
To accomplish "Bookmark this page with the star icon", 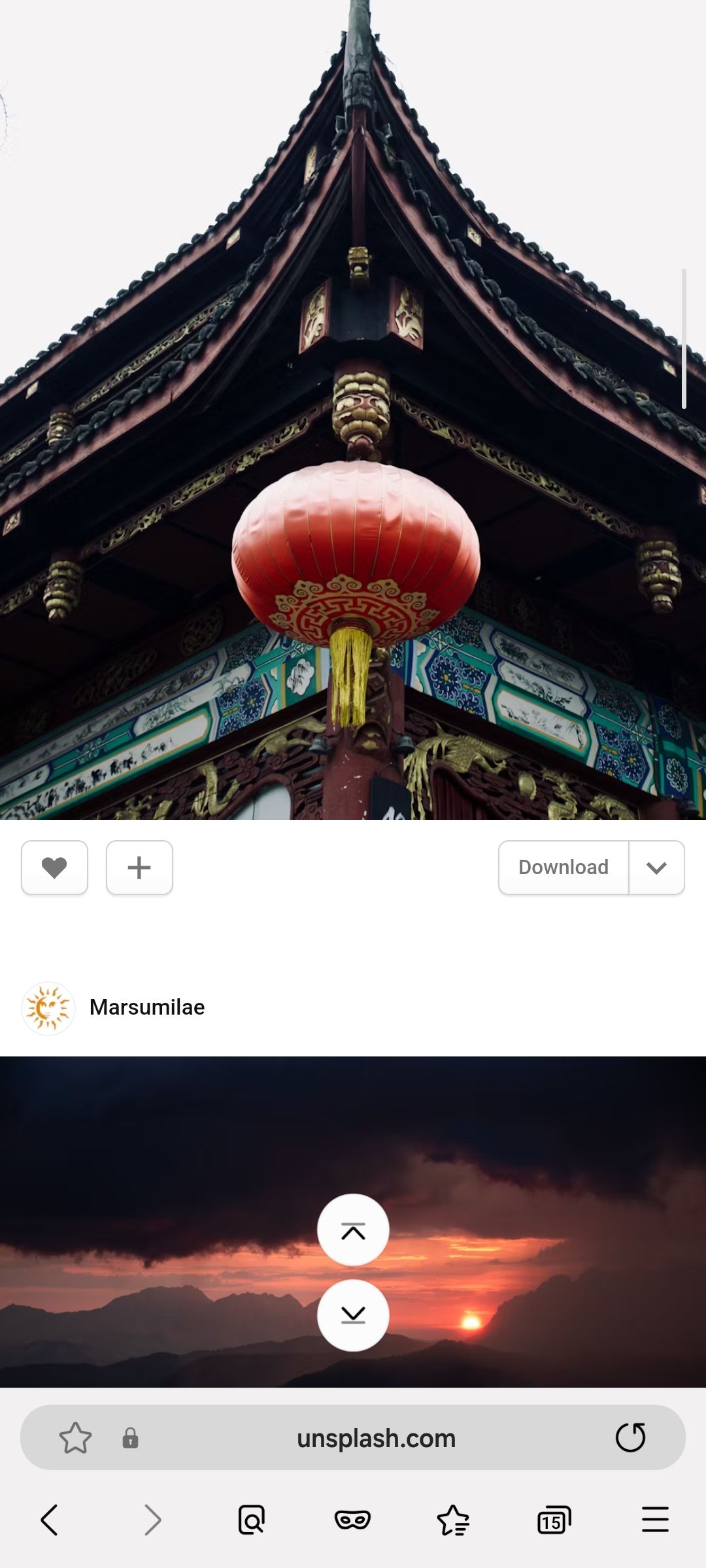I will (75, 1438).
